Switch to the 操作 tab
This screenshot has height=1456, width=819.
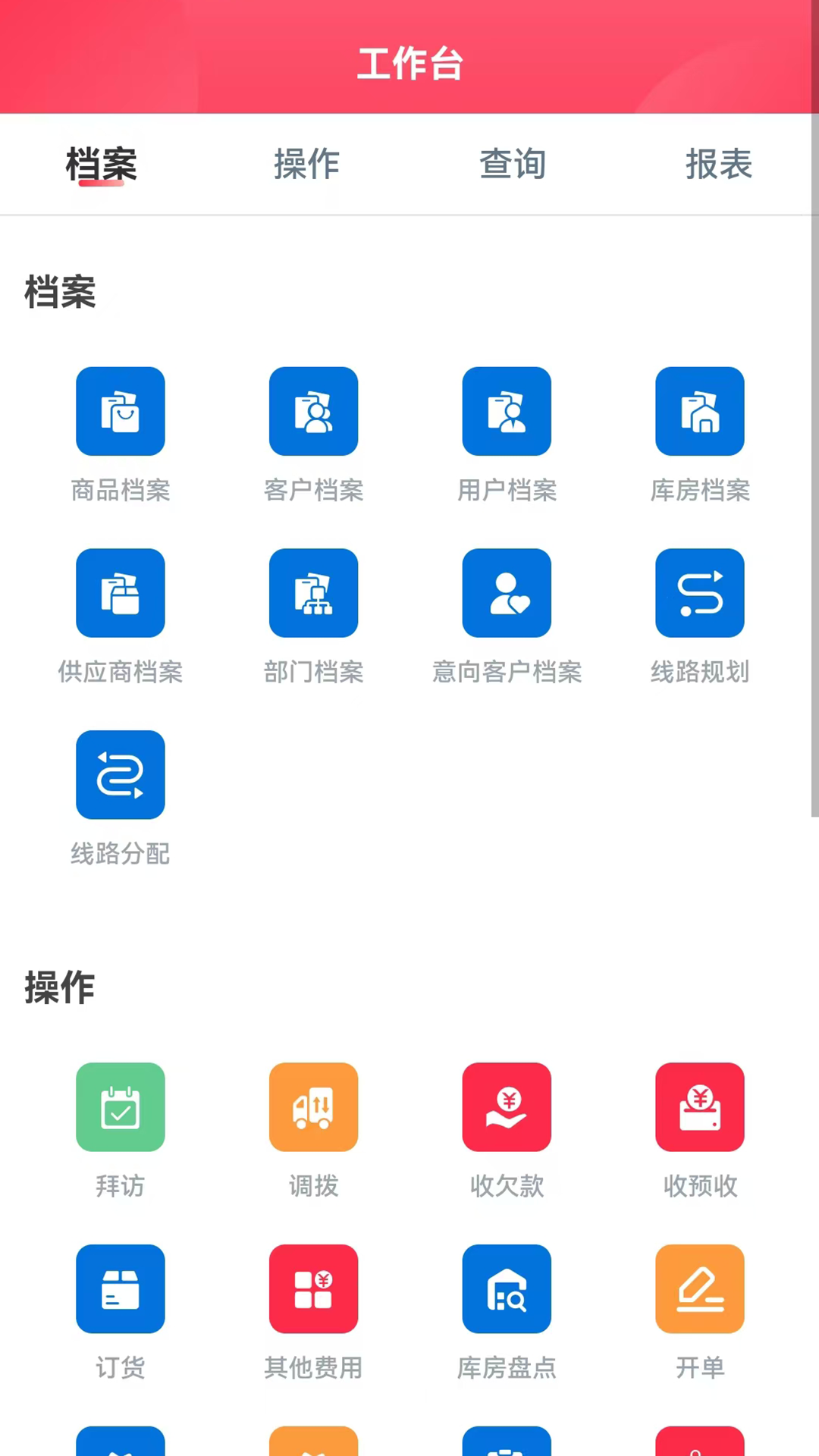coord(306,164)
